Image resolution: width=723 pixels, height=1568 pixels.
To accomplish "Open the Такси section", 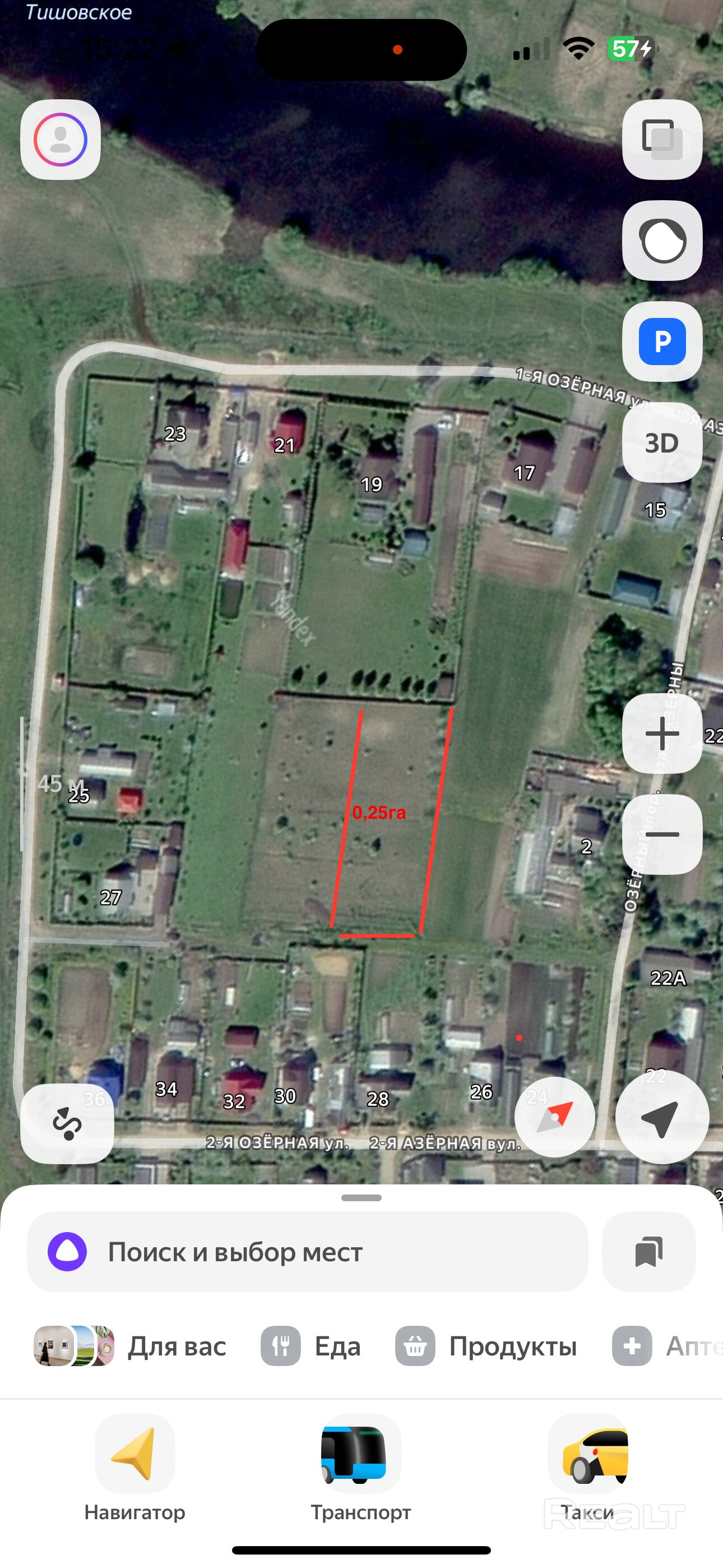I will (587, 1467).
